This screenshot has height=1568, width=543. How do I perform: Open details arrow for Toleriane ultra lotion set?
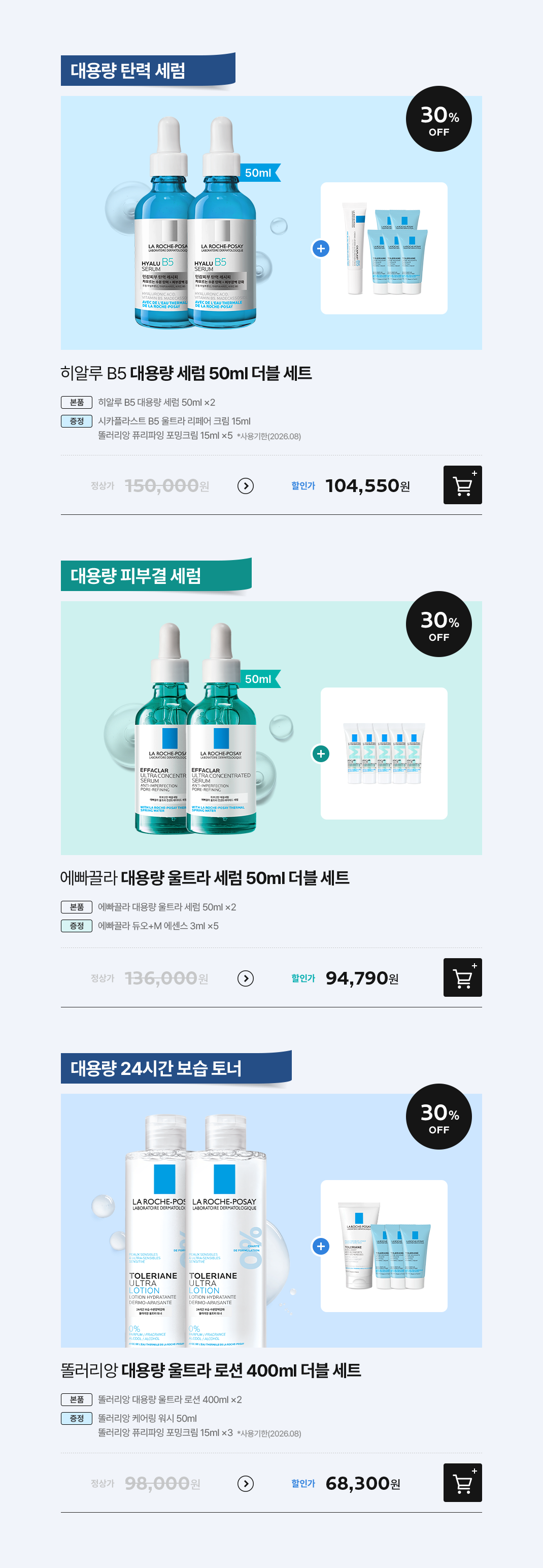click(x=245, y=1483)
